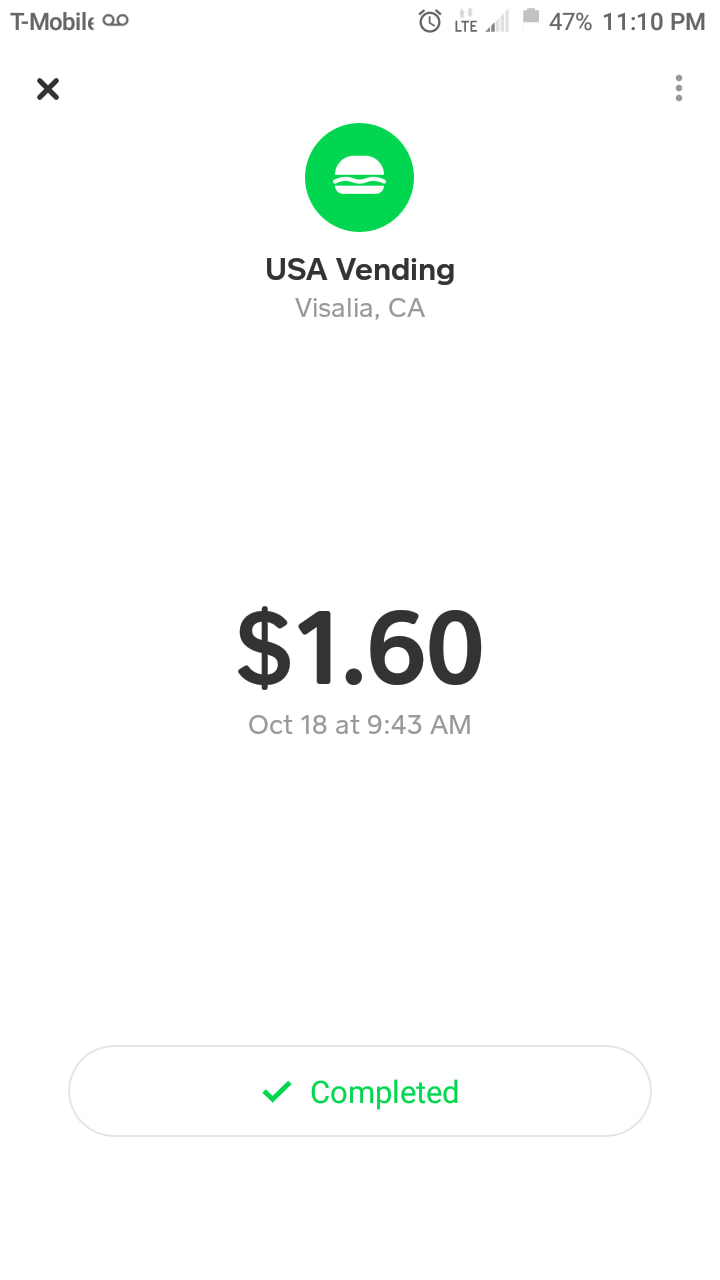Open the overflow menu at top right
Screen dimensions: 720x1280
pos(678,88)
